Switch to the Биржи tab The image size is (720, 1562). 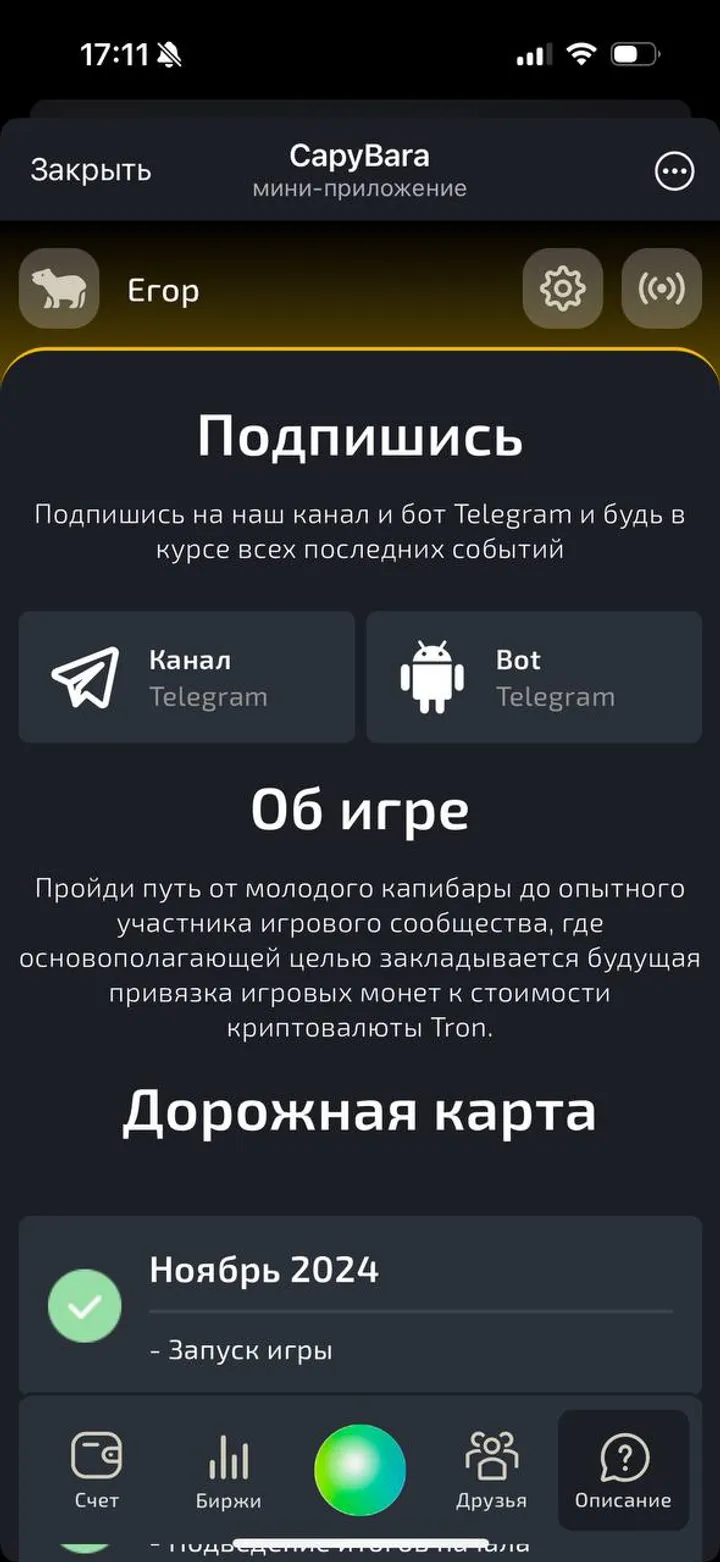(228, 1470)
